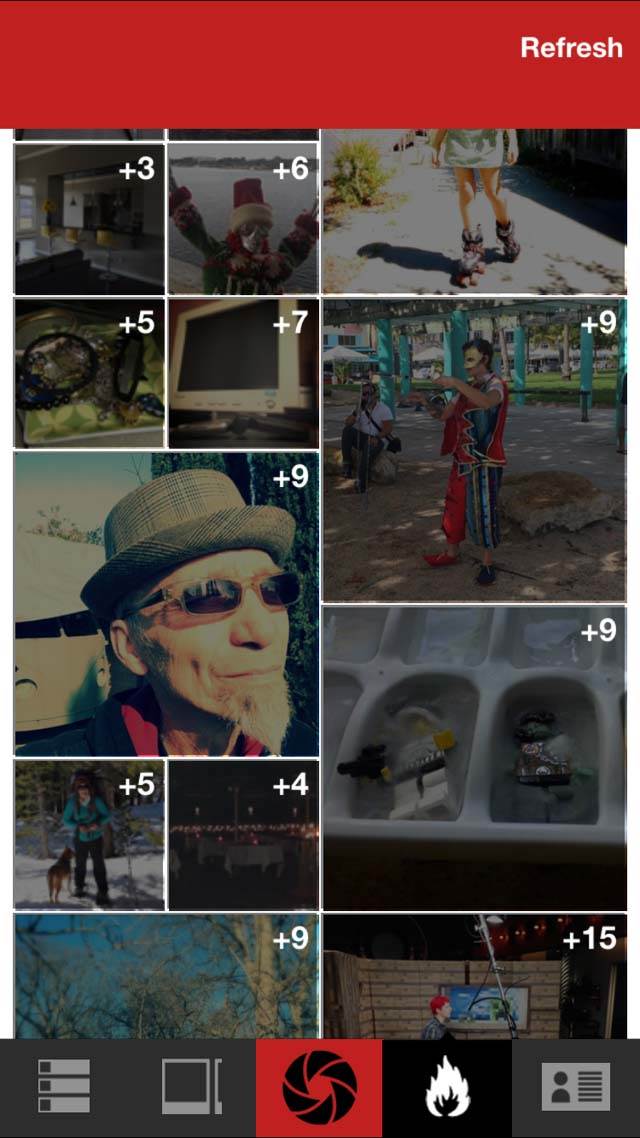
Task: View the roller skates photo
Action: [475, 211]
